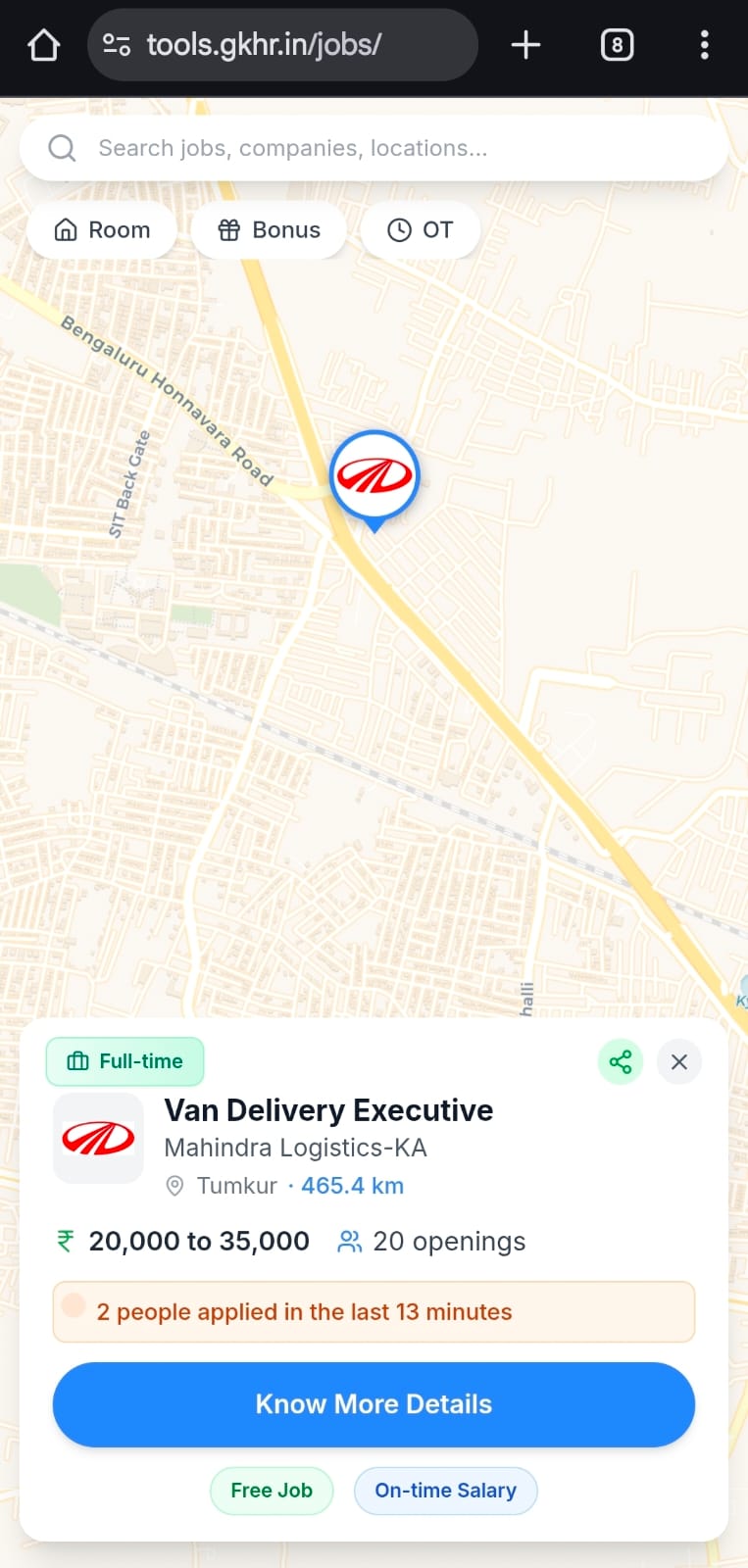
Task: Open the search magnifier icon
Action: [x=62, y=147]
